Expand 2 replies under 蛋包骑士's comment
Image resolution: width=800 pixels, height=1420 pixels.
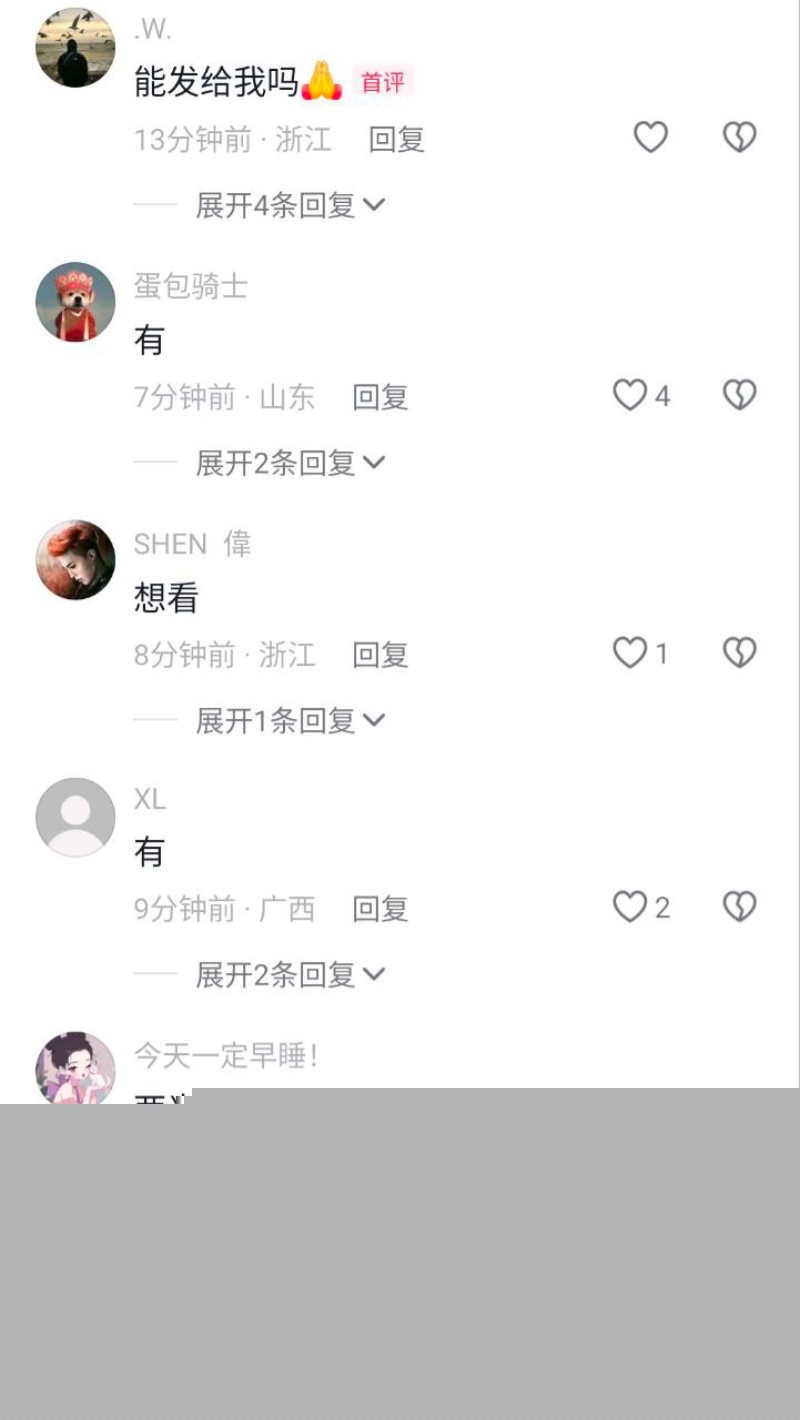point(281,462)
